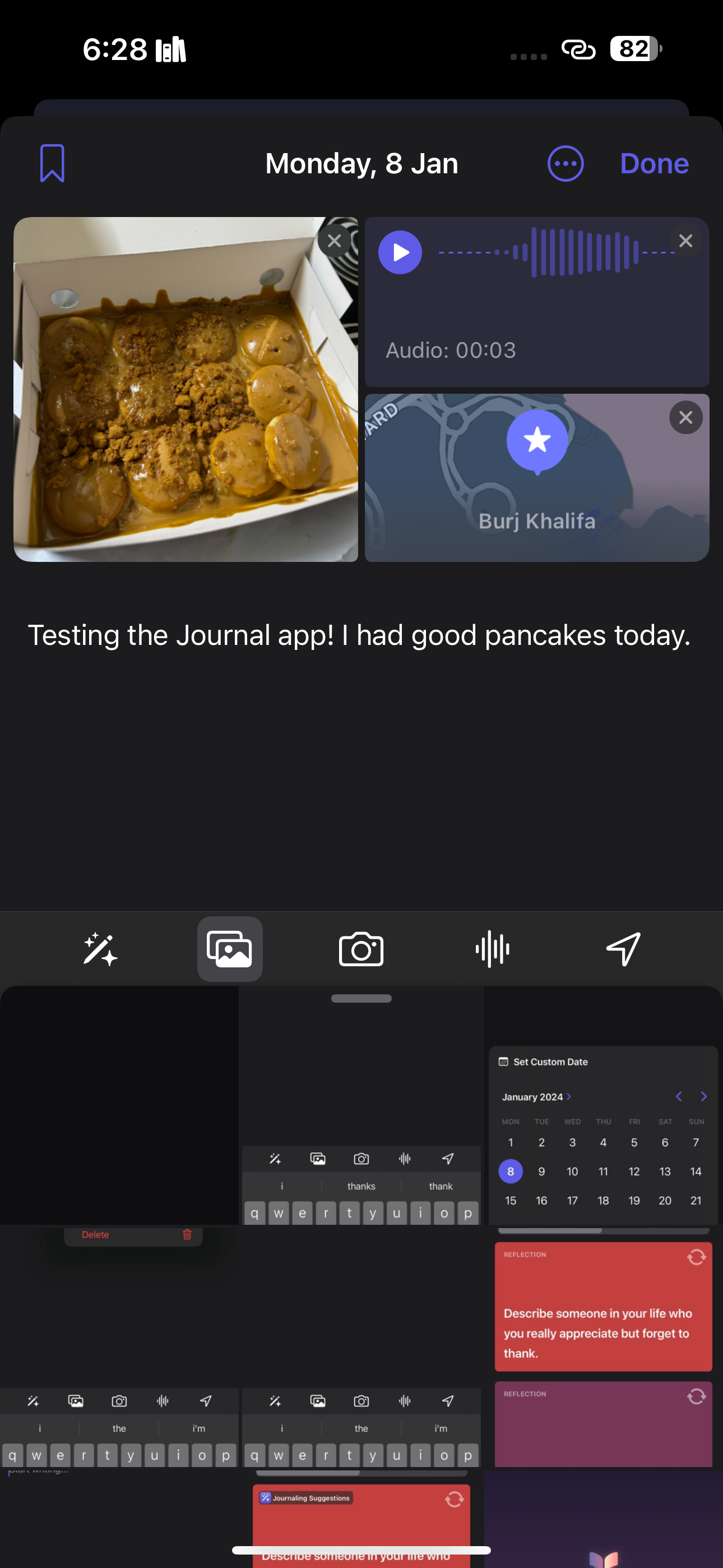Open the camera to take a photo
Image resolution: width=723 pixels, height=1568 pixels.
point(361,948)
